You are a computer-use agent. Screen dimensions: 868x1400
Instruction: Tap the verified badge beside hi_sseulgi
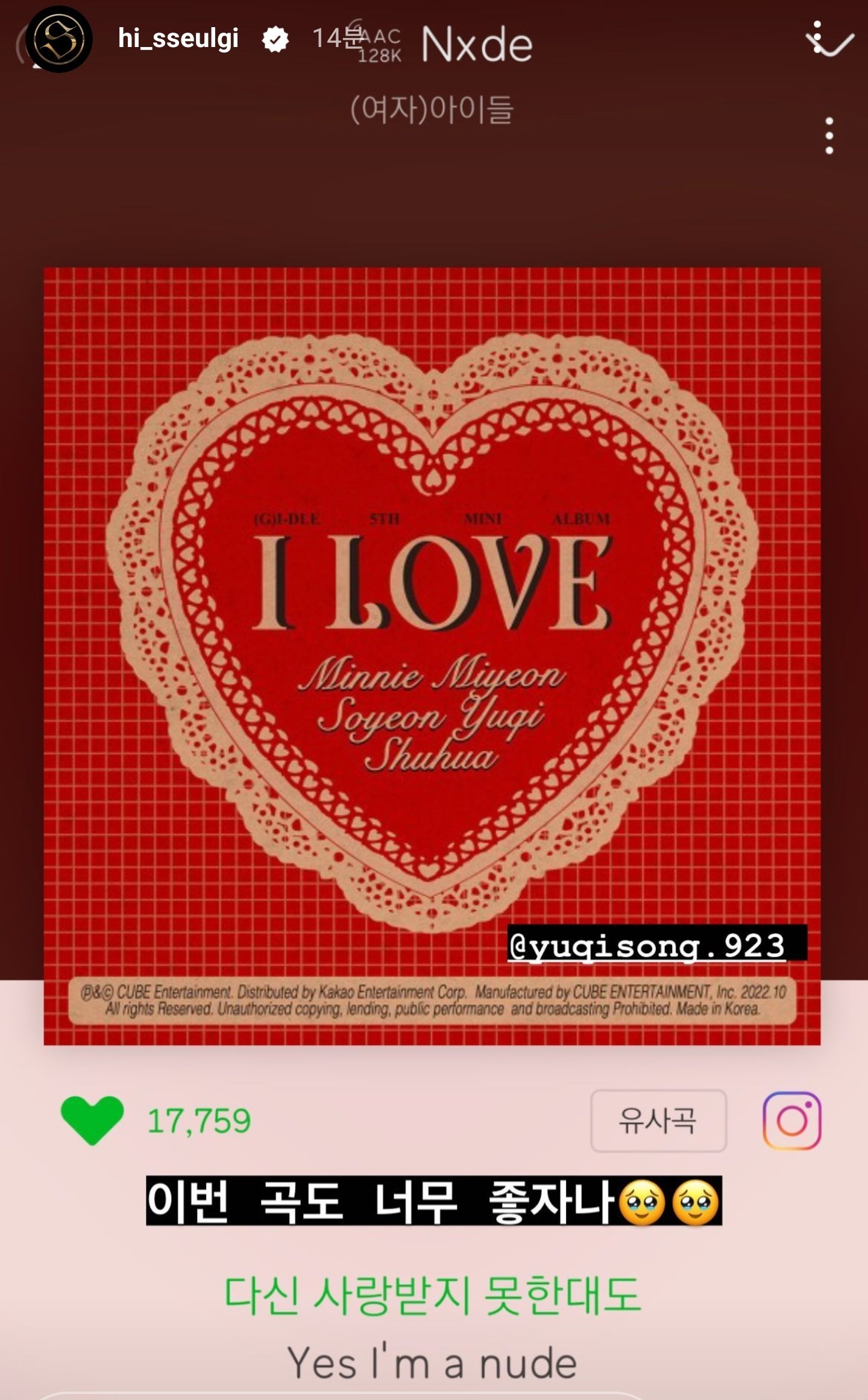pos(275,38)
